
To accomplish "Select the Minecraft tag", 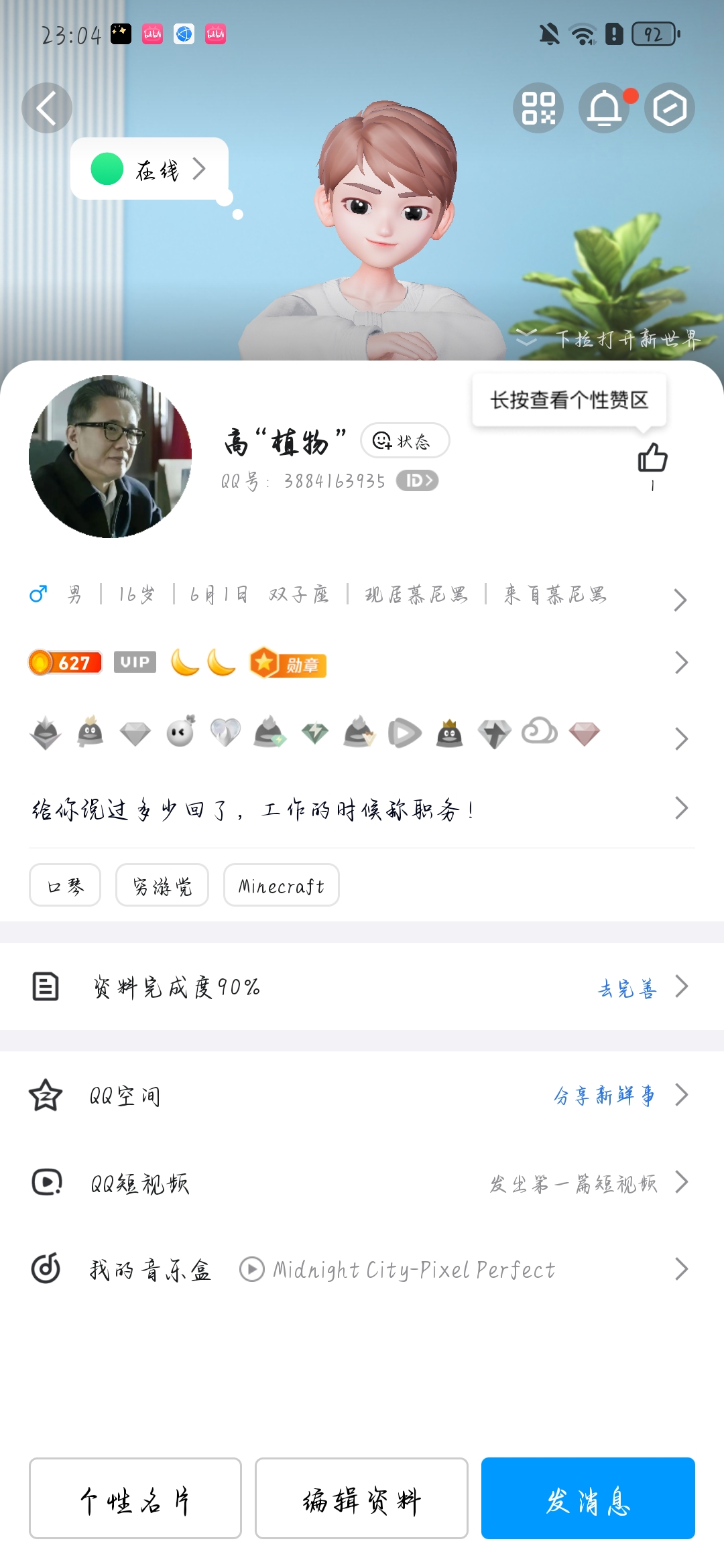I will coord(282,886).
